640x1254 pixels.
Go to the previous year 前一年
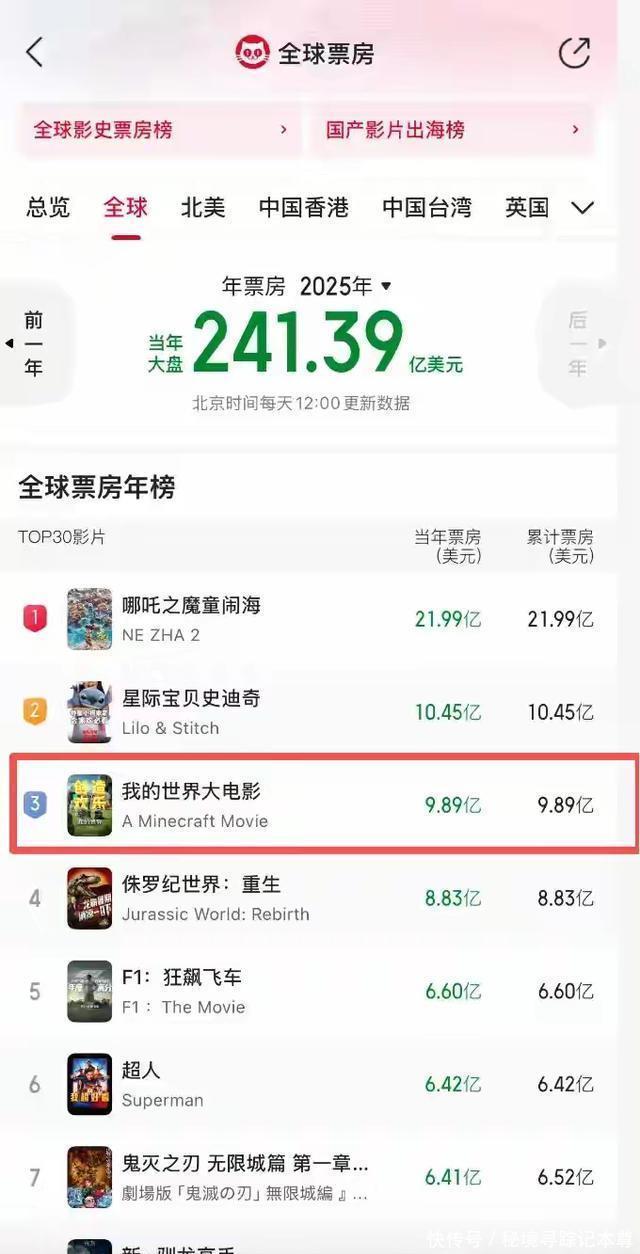33,343
